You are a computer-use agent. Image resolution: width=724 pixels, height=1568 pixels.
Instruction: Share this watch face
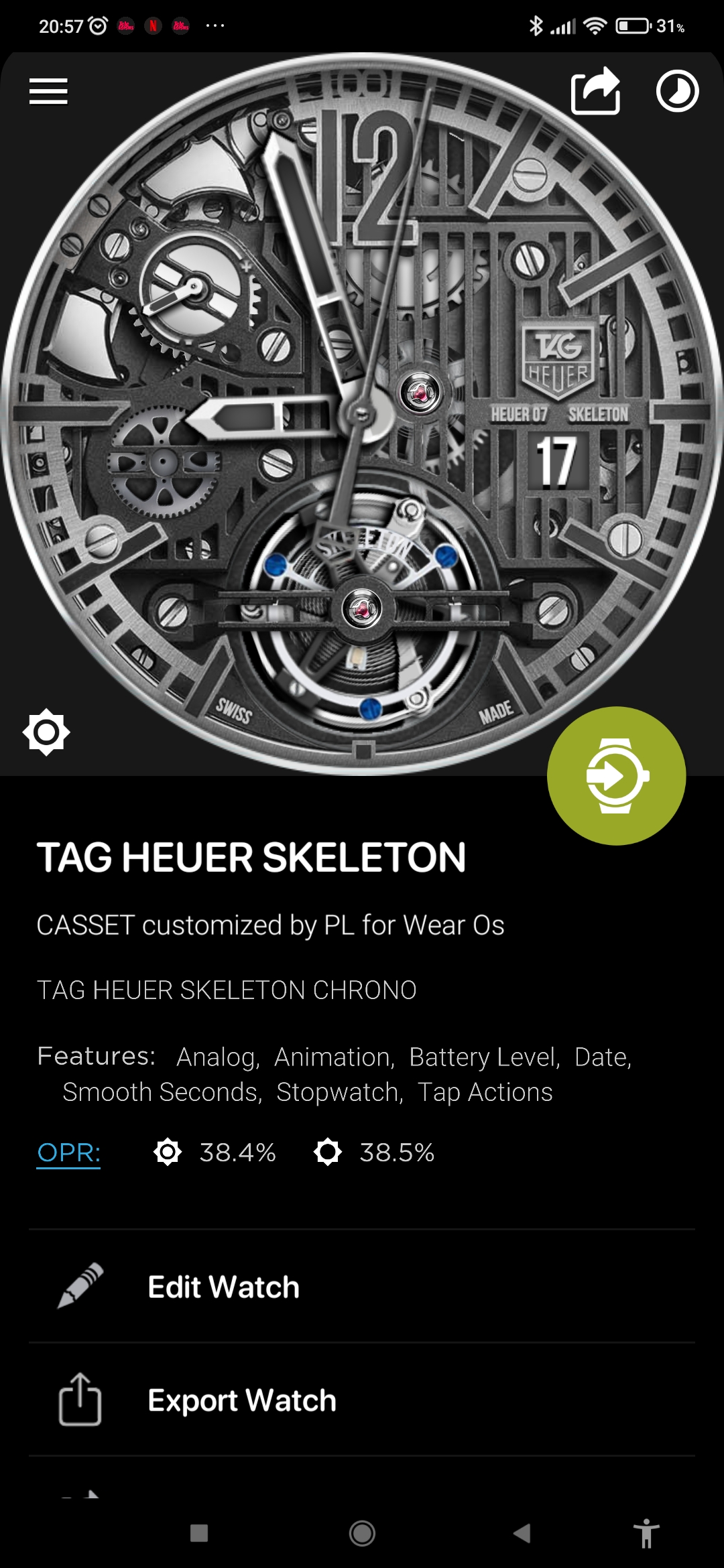595,90
